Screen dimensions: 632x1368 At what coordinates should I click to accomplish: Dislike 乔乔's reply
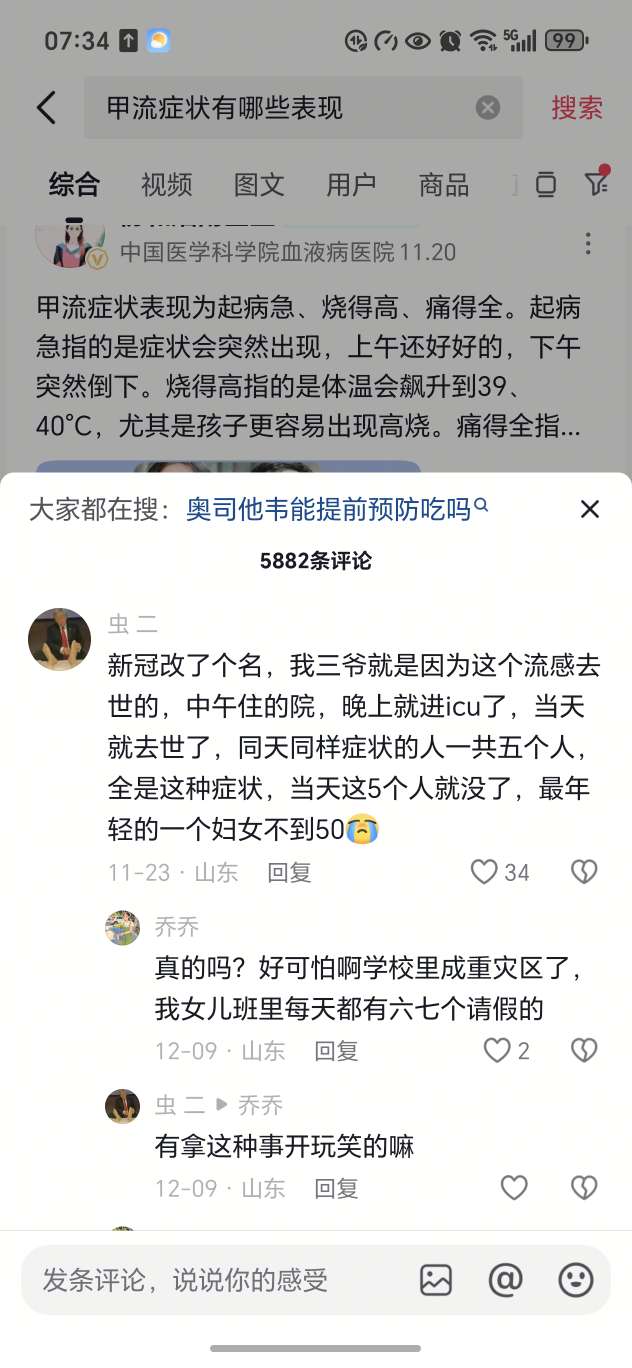584,1050
